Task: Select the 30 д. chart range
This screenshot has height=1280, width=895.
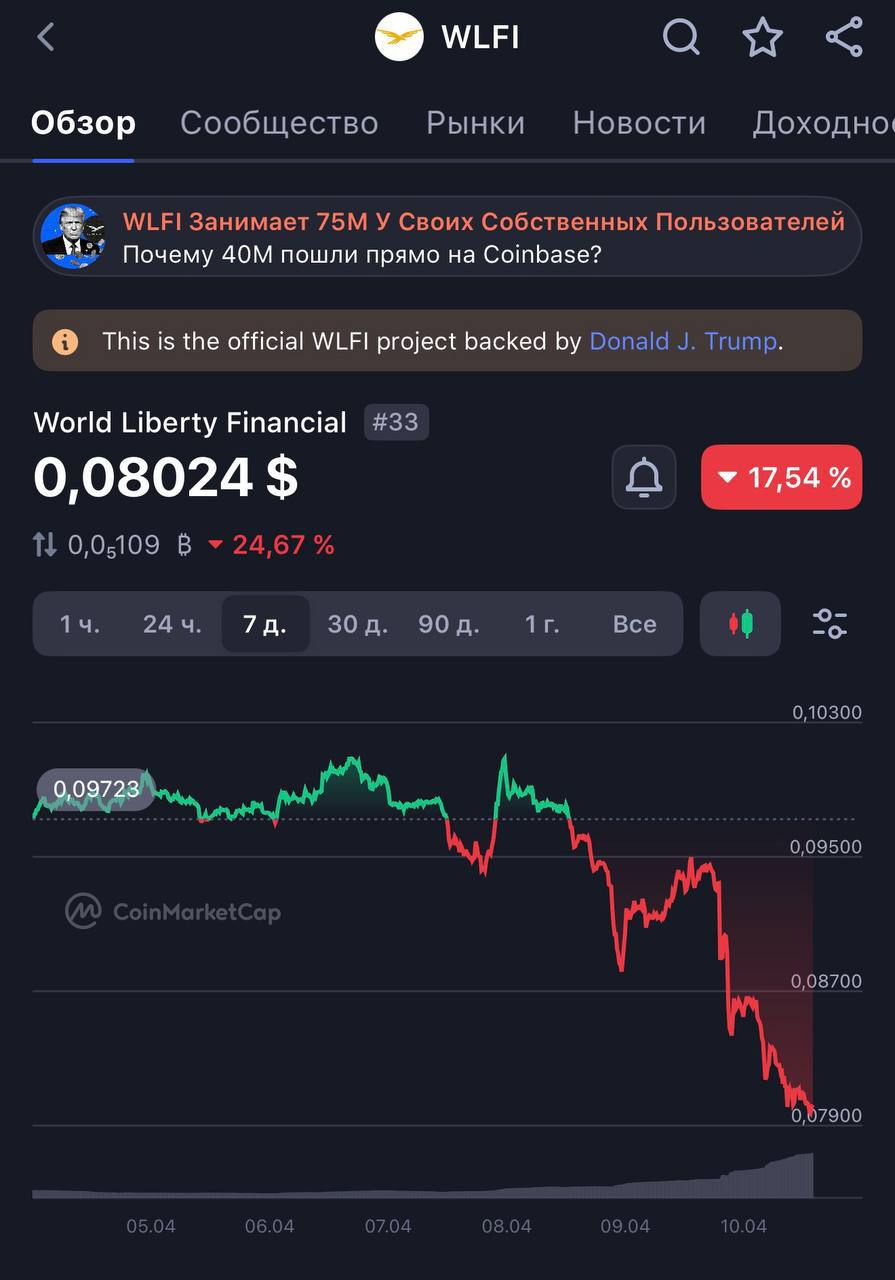Action: [x=357, y=624]
